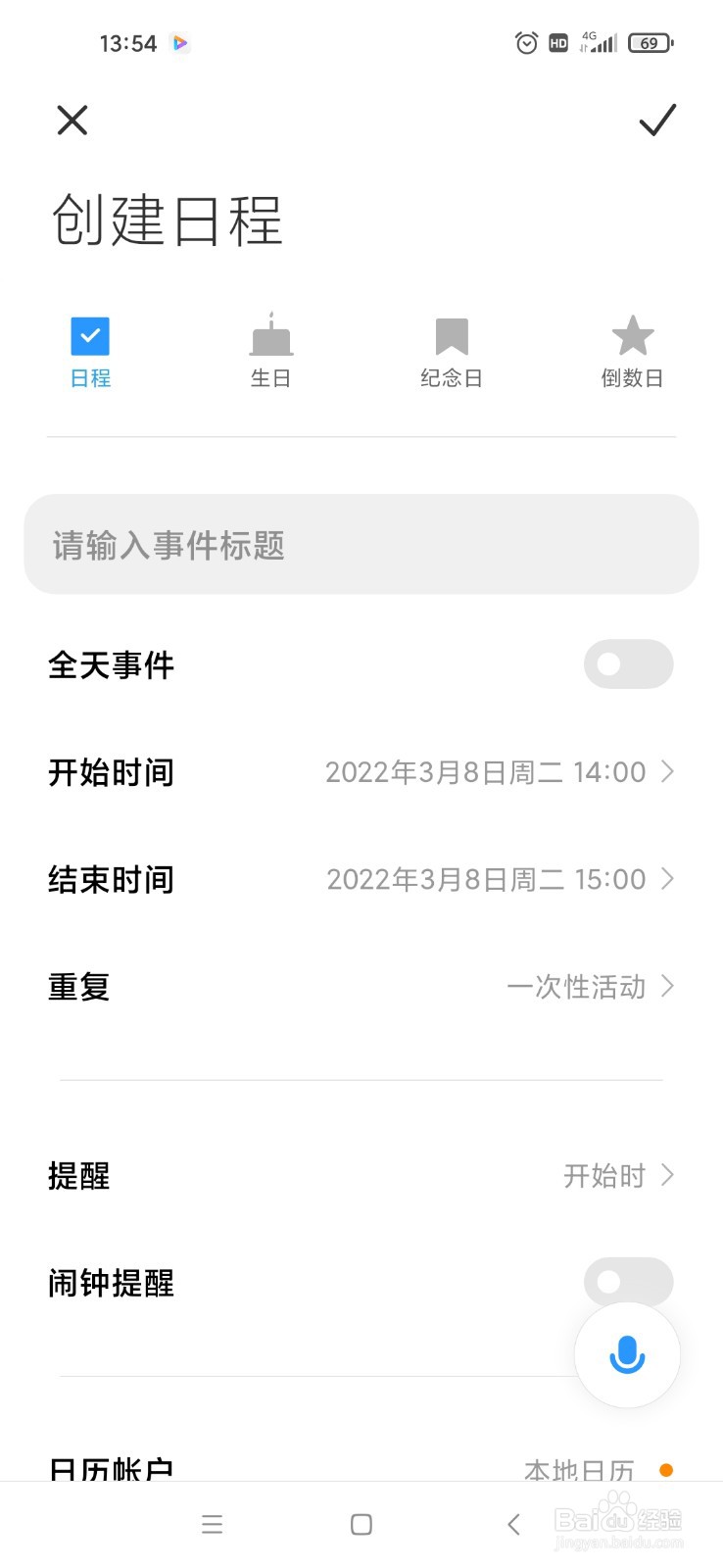Viewport: 723px width, 1568px height.
Task: Turn on 闹钟提醒
Action: [x=629, y=1282]
